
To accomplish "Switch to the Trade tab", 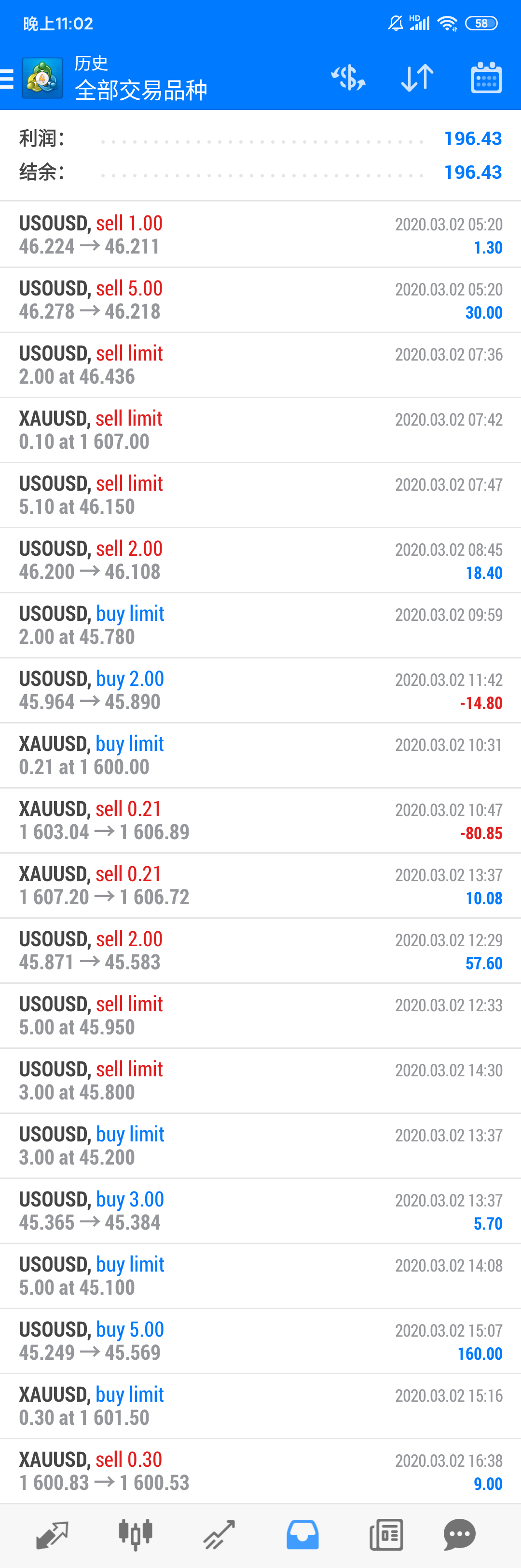I will [219, 1534].
